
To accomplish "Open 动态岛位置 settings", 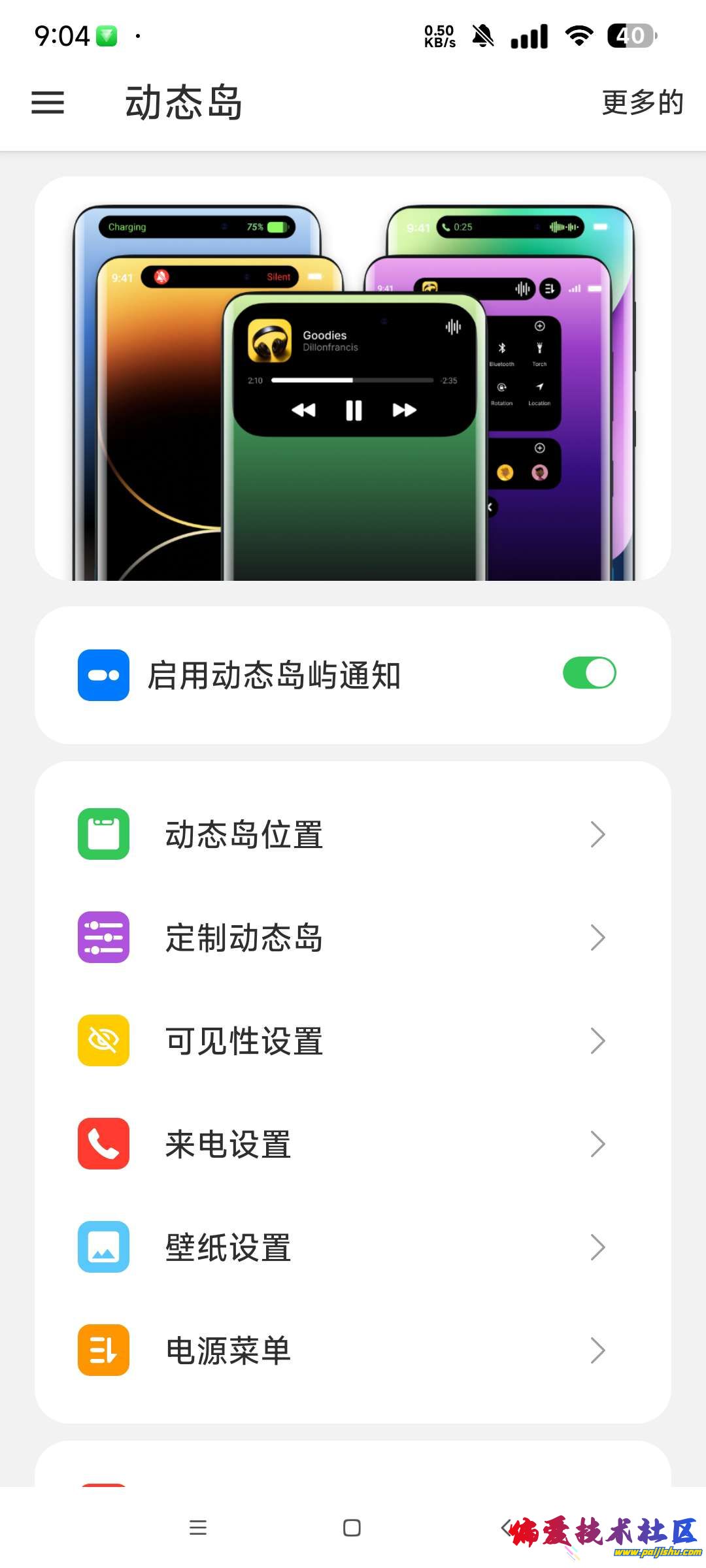I will tap(353, 834).
